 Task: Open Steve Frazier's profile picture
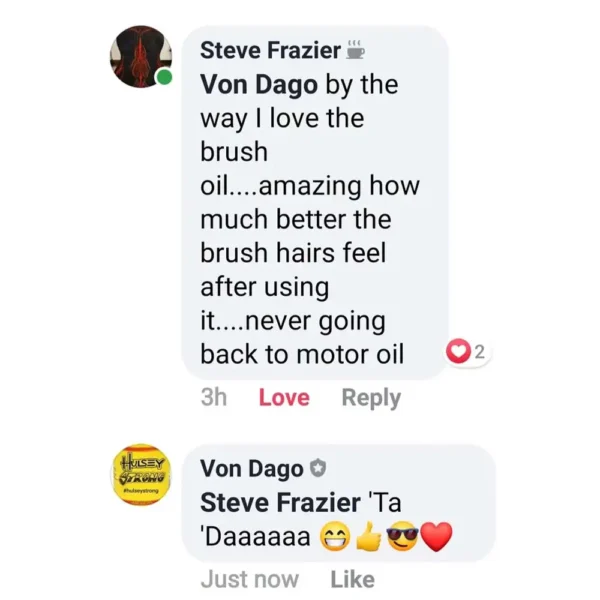point(140,57)
